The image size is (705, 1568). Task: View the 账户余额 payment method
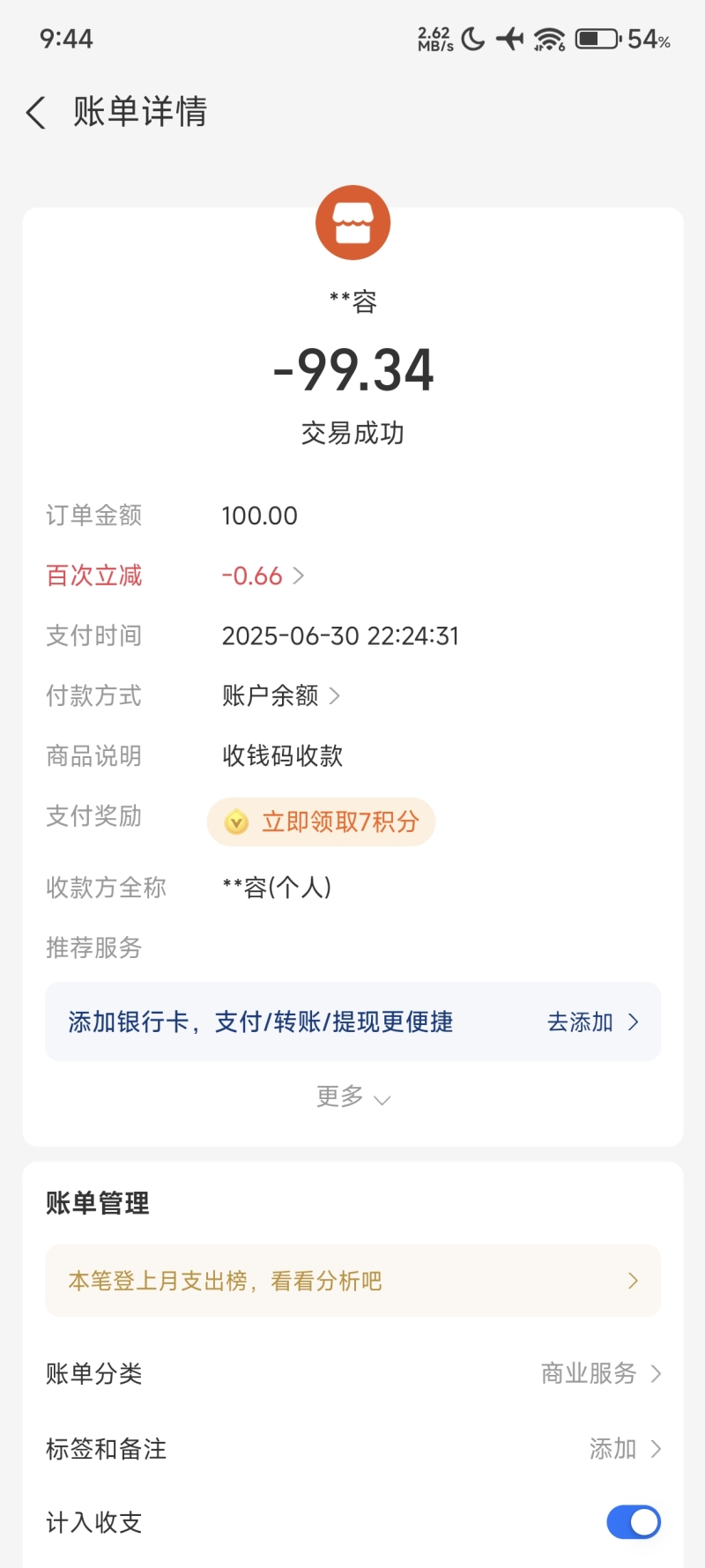pyautogui.click(x=280, y=696)
